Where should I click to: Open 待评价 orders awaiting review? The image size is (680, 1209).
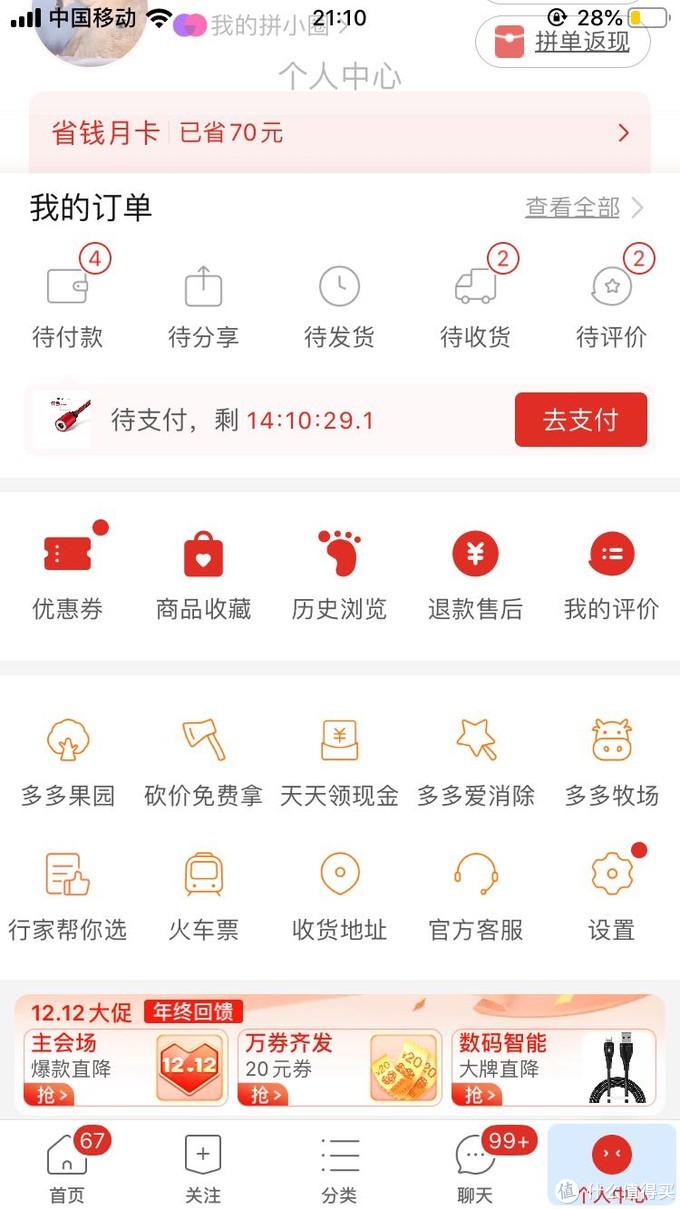point(611,302)
